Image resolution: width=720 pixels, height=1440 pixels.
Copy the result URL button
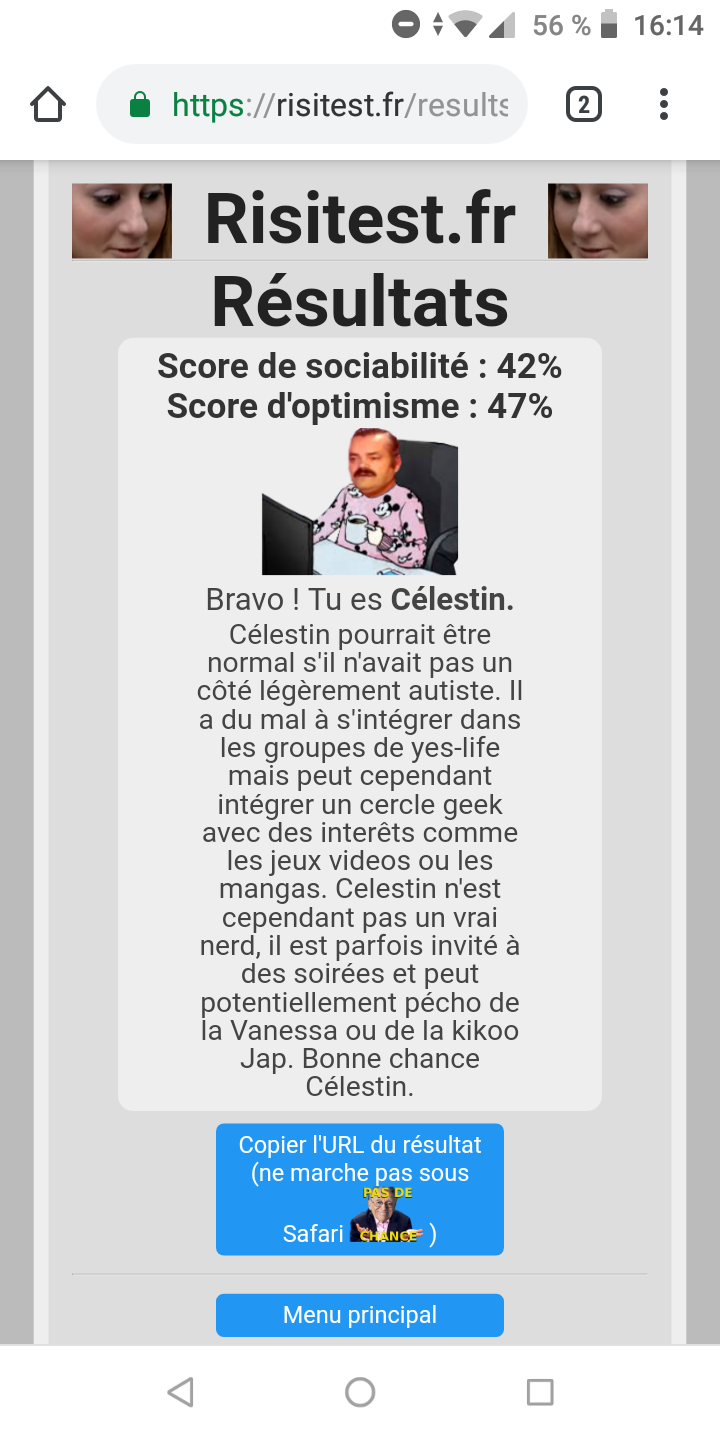(x=360, y=1188)
